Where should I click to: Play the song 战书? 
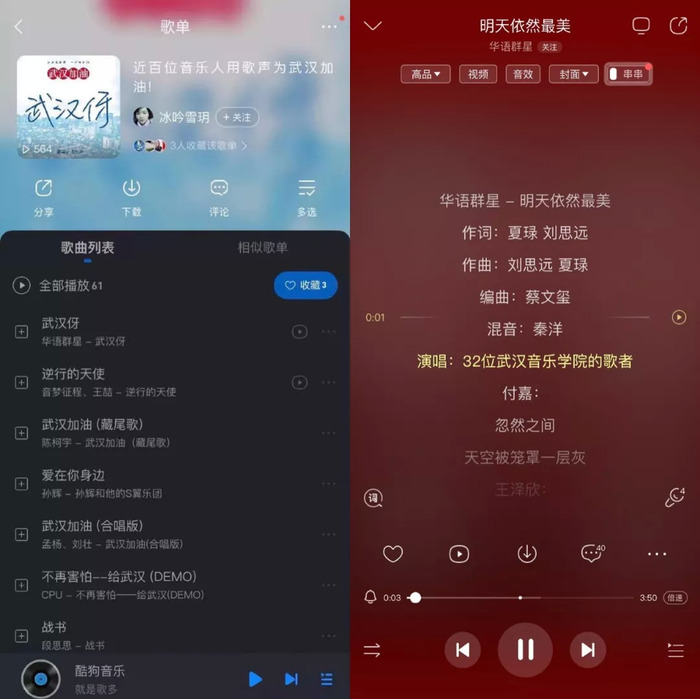coord(54,628)
